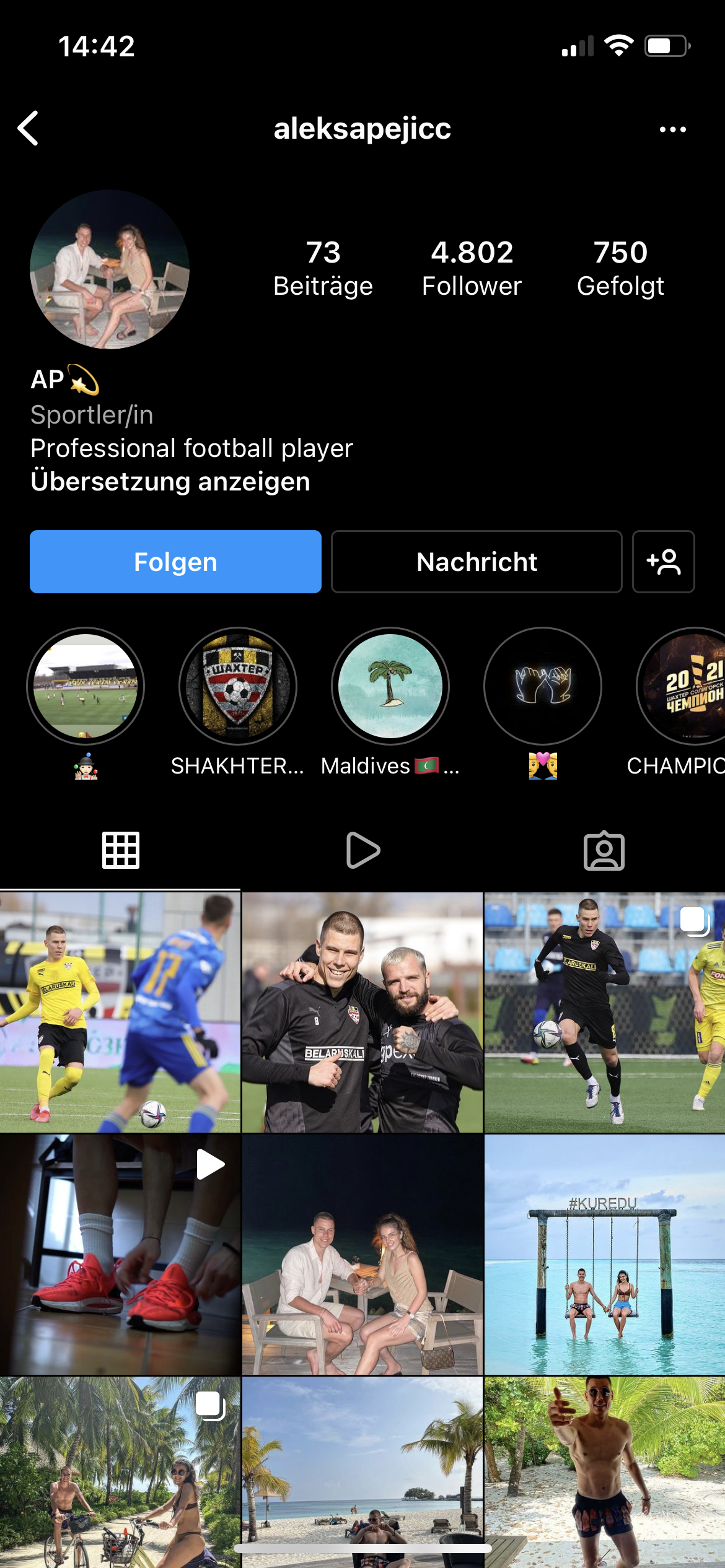The height and width of the screenshot is (1568, 725).
Task: Open the hands heart story highlight
Action: pos(543,686)
